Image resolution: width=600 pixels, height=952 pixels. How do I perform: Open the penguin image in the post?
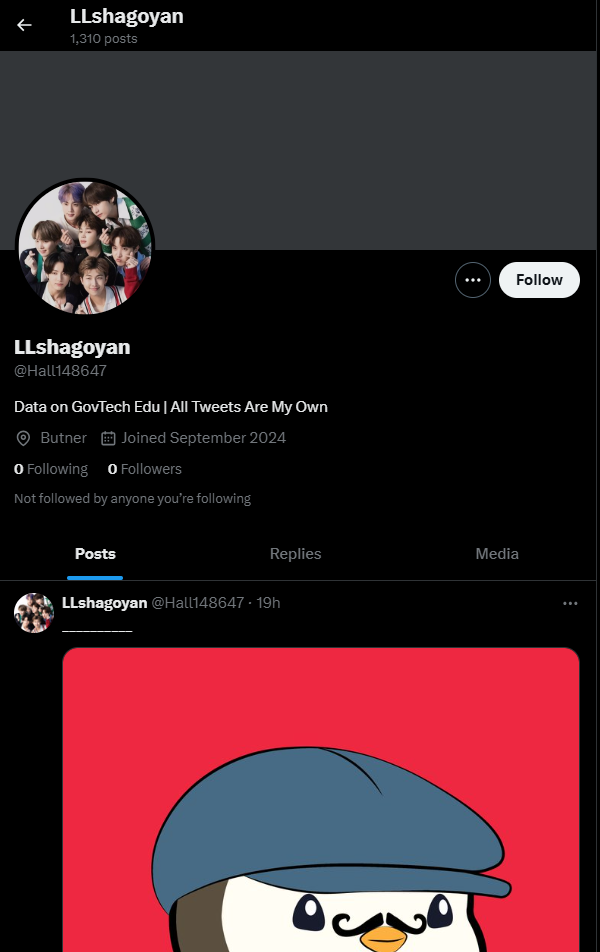point(320,800)
